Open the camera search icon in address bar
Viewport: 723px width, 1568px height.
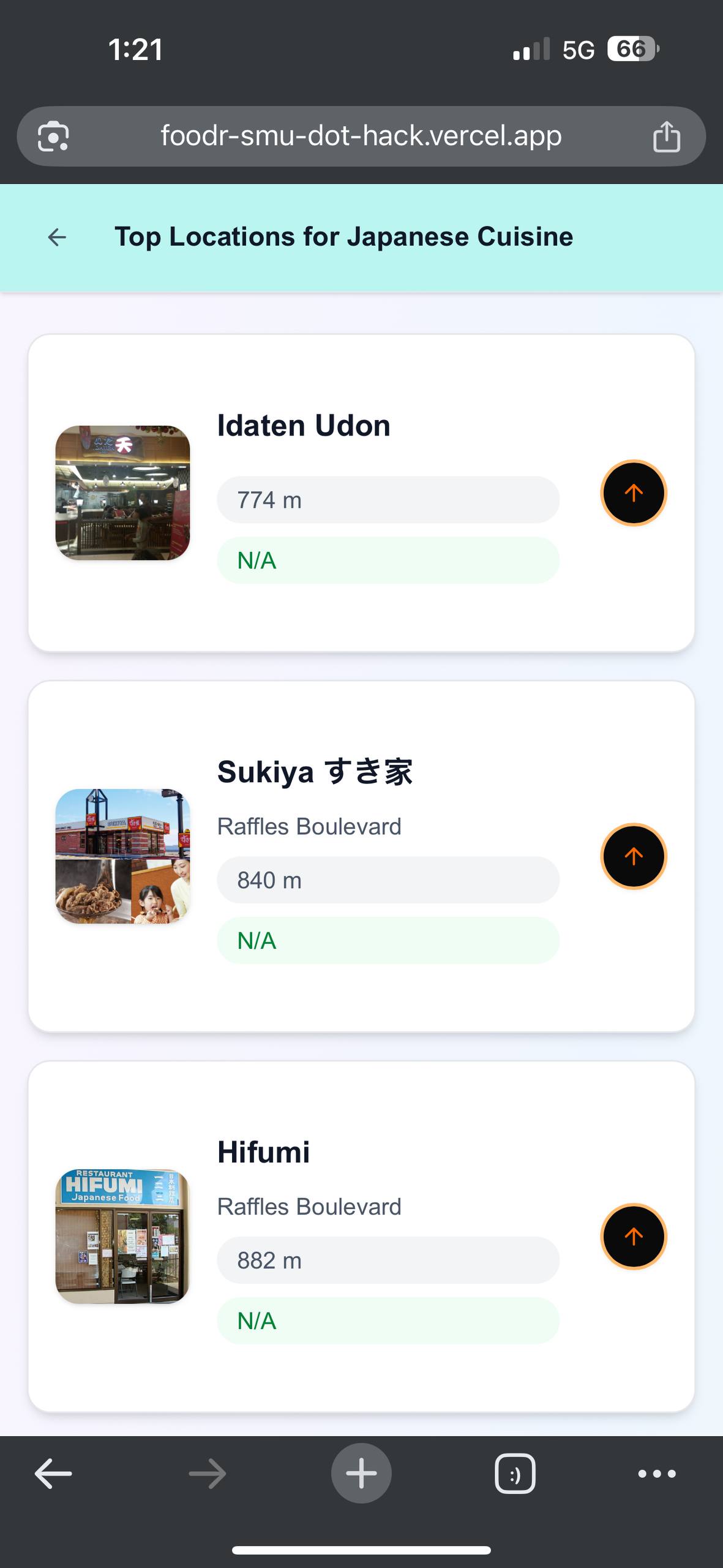click(53, 136)
